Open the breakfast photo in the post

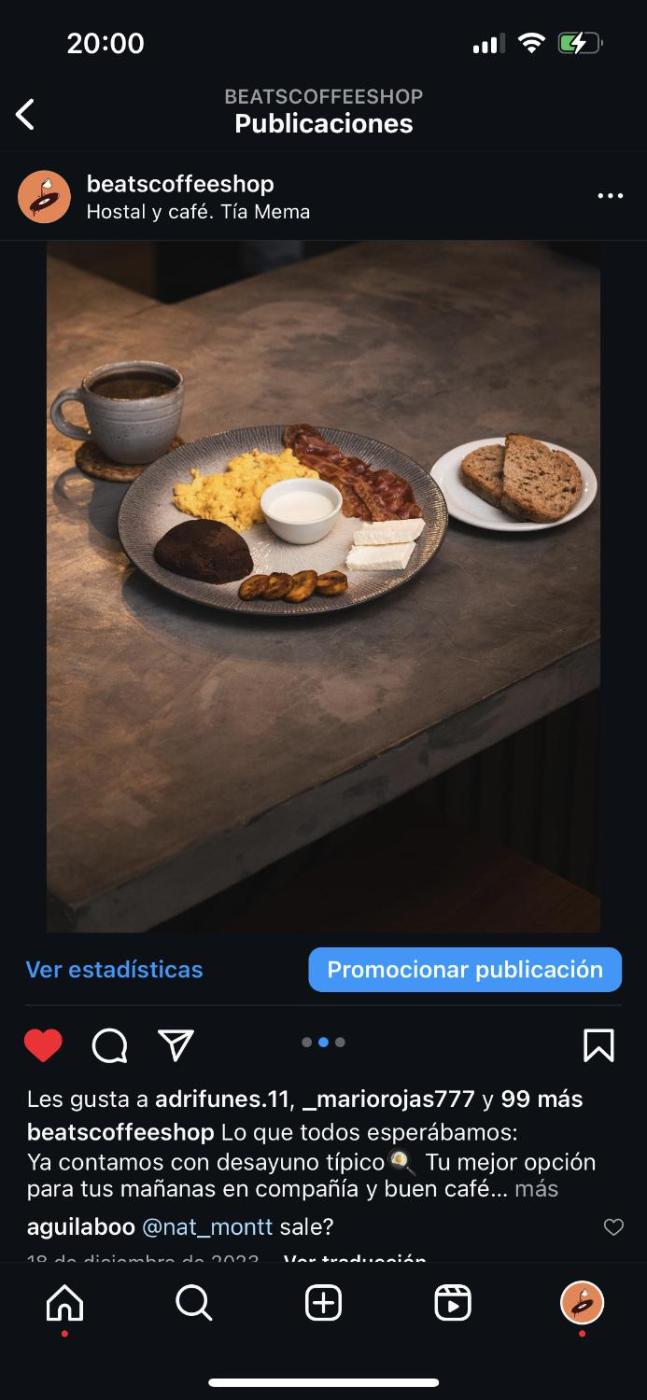tap(323, 586)
